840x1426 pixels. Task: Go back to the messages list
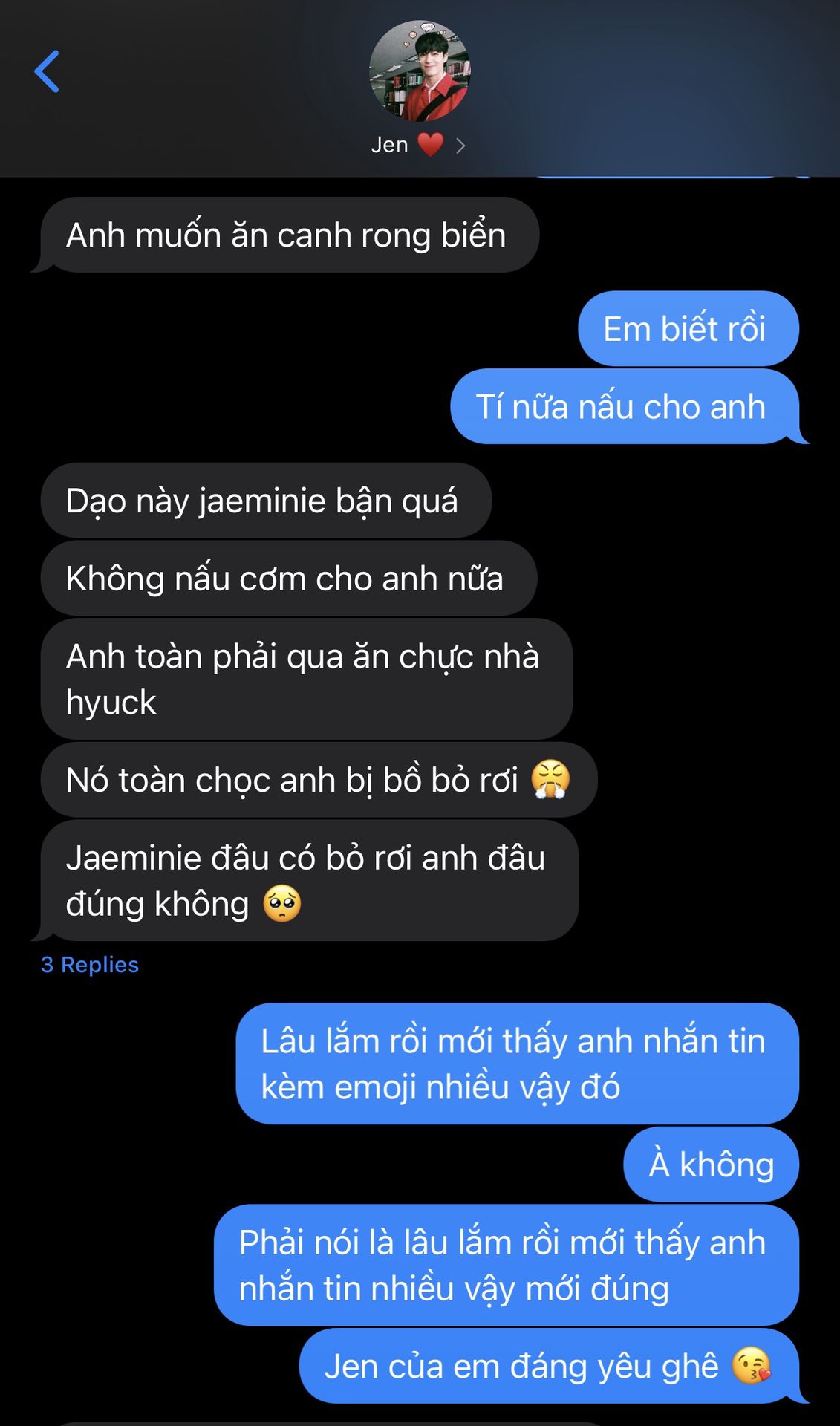[x=47, y=72]
